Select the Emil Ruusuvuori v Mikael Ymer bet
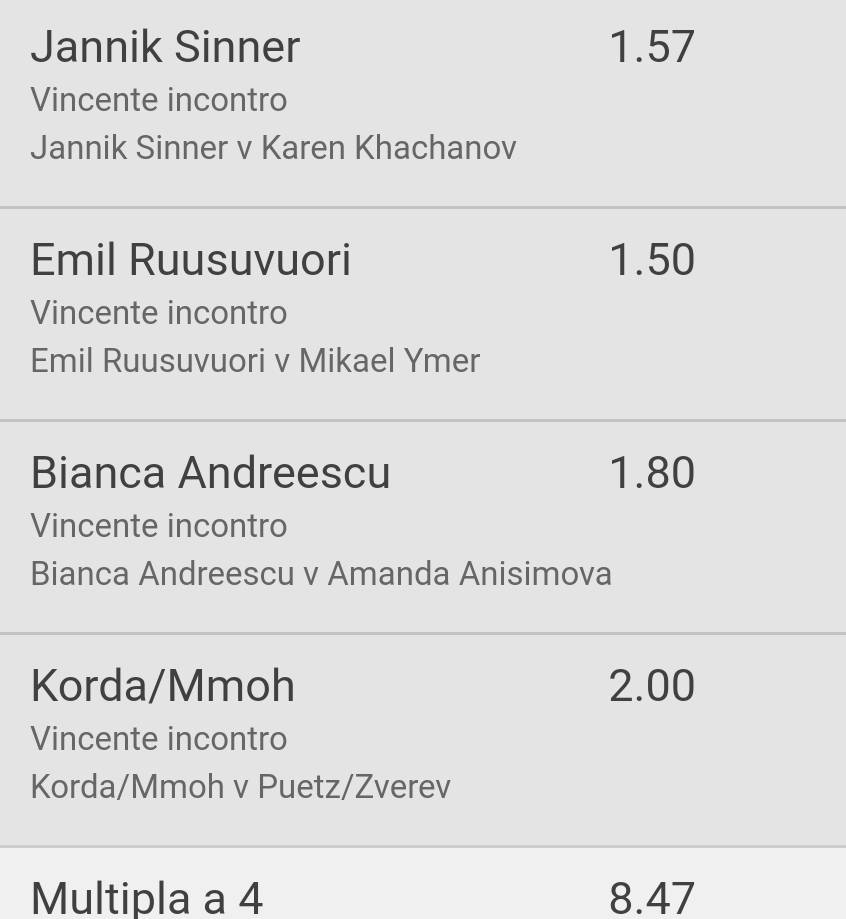 [x=423, y=314]
